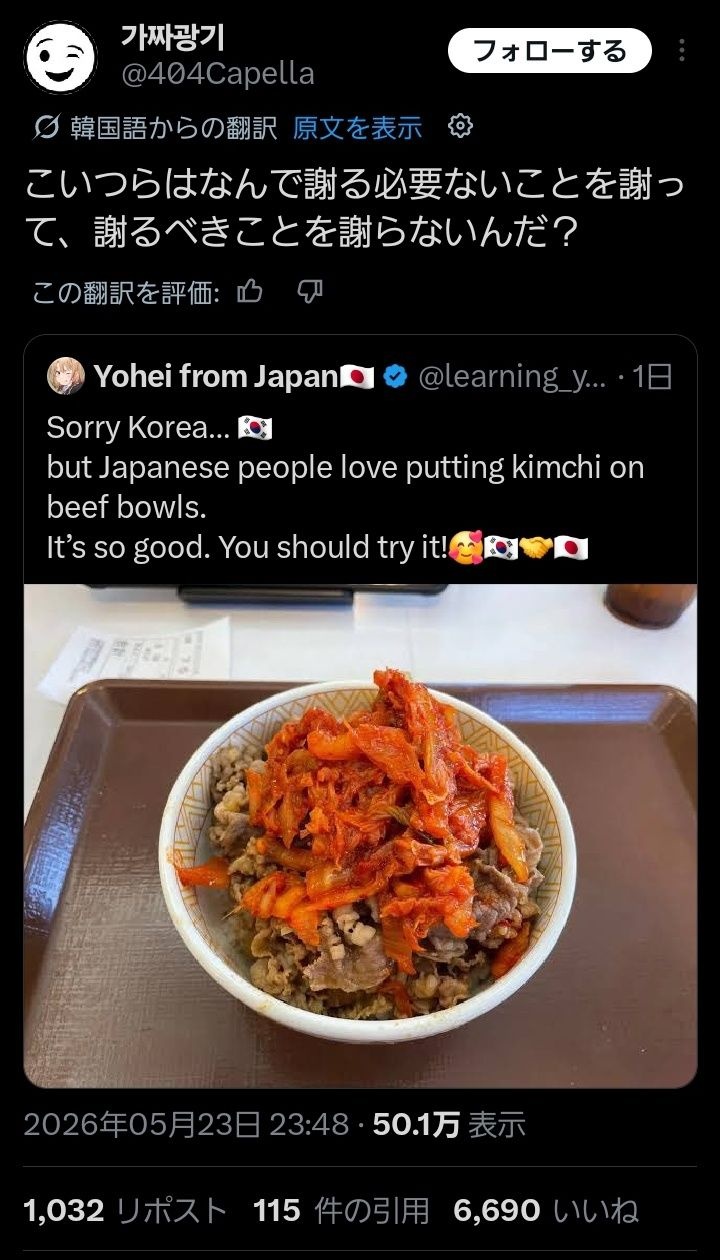The width and height of the screenshot is (720, 1260).
Task: Rate the translation with thumbs up
Action: tap(250, 292)
